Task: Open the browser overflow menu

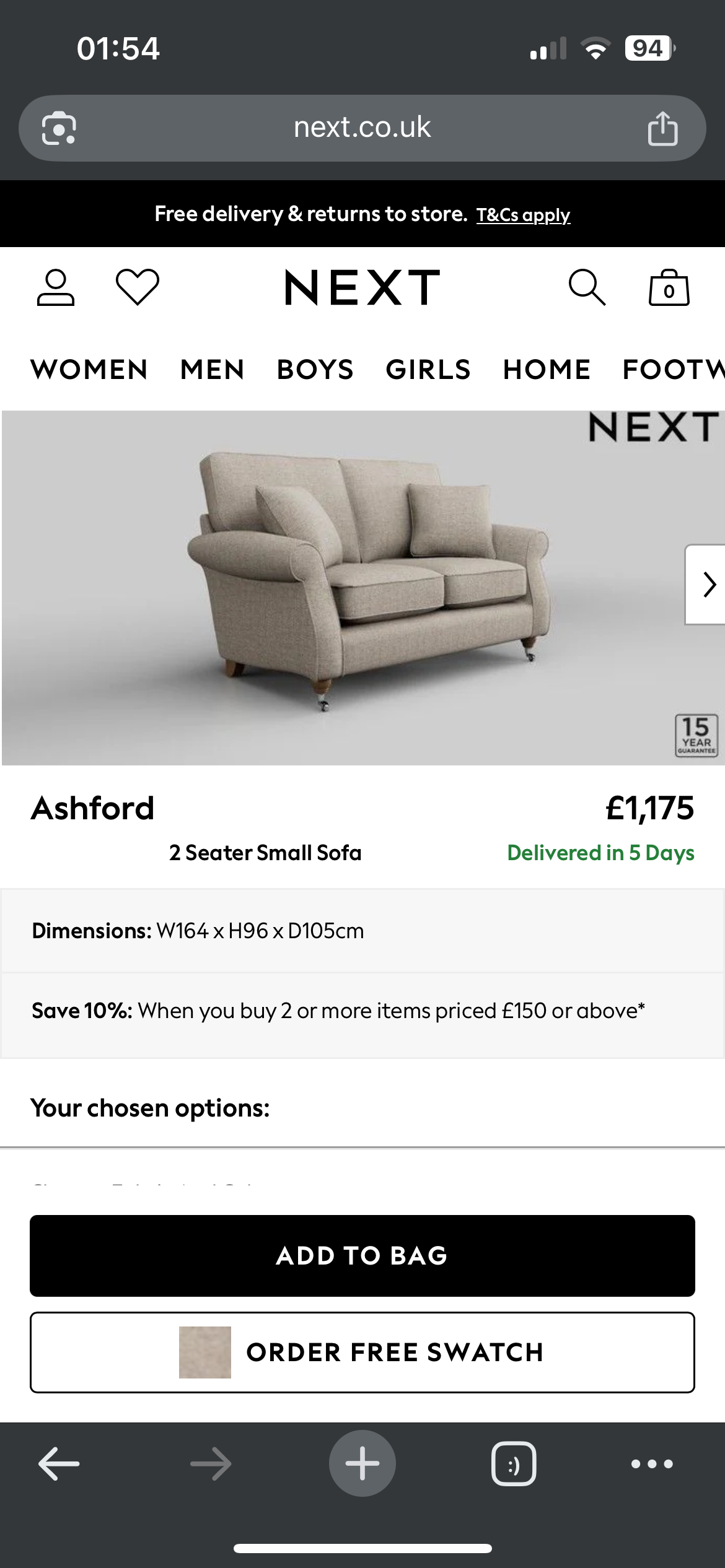Action: [651, 1463]
